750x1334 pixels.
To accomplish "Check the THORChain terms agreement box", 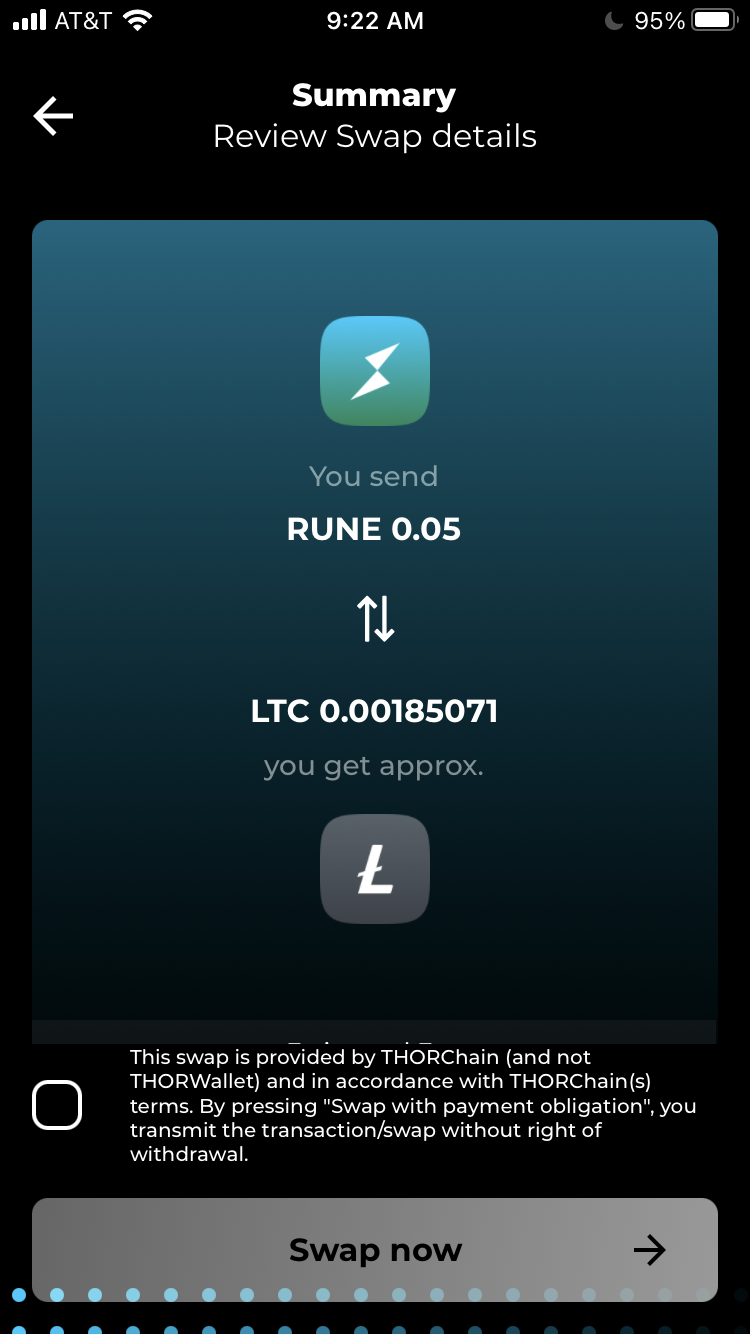I will click(x=57, y=1105).
